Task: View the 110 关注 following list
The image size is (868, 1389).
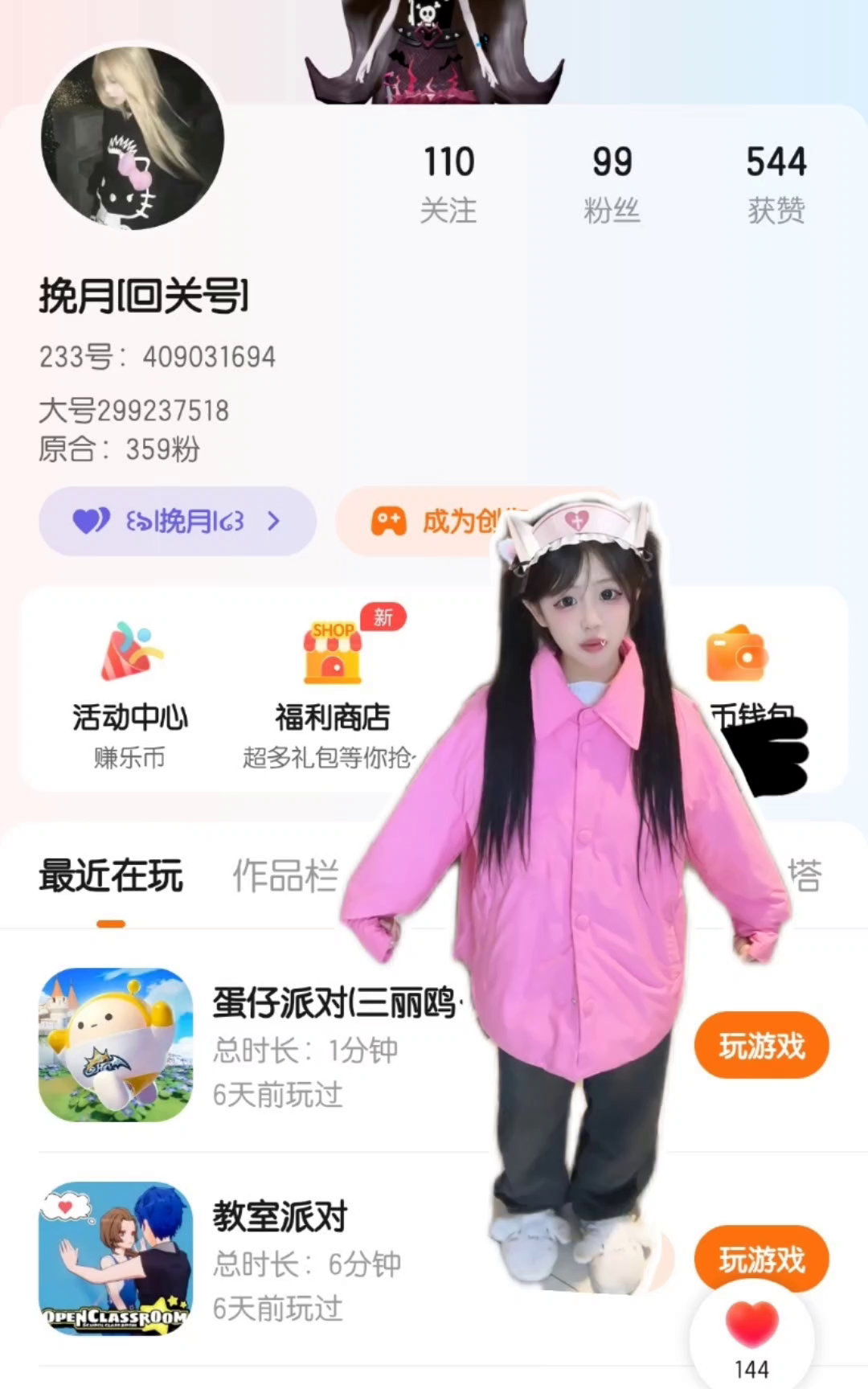Action: 448,183
